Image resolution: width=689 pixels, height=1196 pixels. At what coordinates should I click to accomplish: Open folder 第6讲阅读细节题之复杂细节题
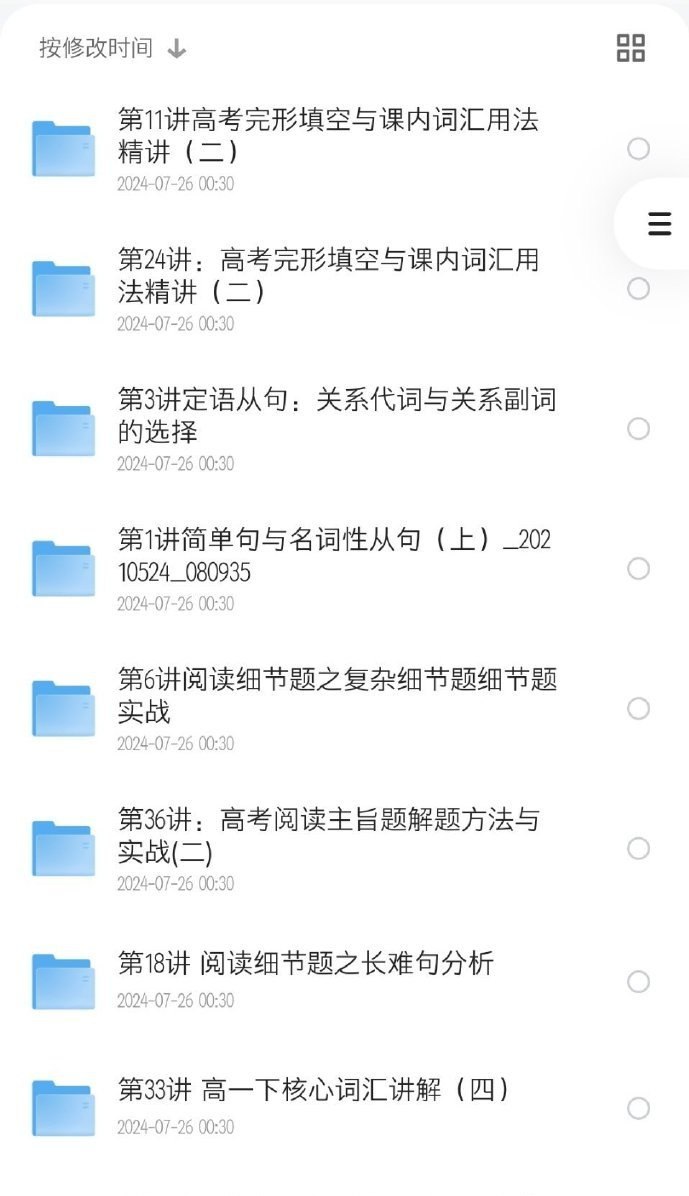pos(336,696)
